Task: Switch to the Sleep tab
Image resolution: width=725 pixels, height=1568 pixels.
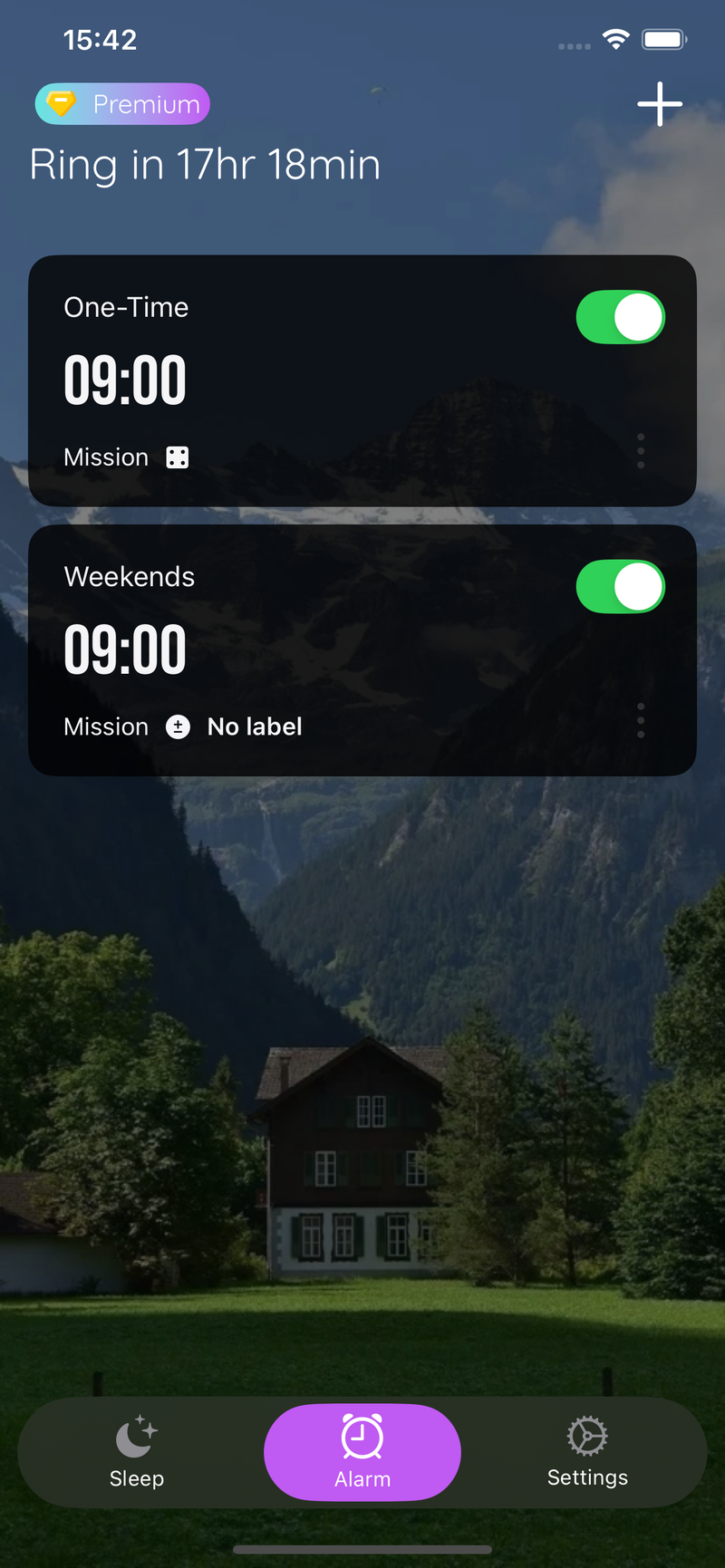Action: [x=137, y=1452]
